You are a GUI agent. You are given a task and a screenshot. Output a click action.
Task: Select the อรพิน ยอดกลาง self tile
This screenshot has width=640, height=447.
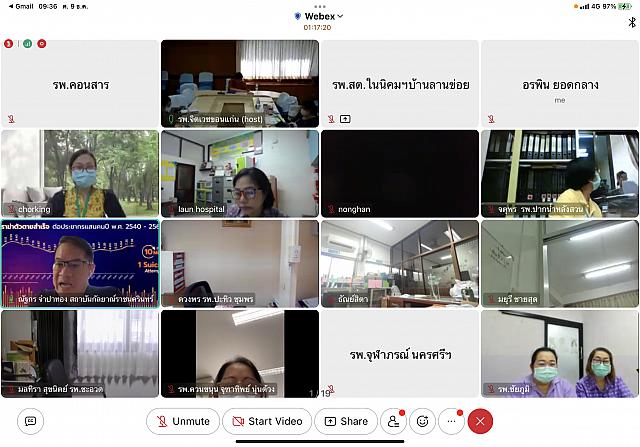pos(559,84)
